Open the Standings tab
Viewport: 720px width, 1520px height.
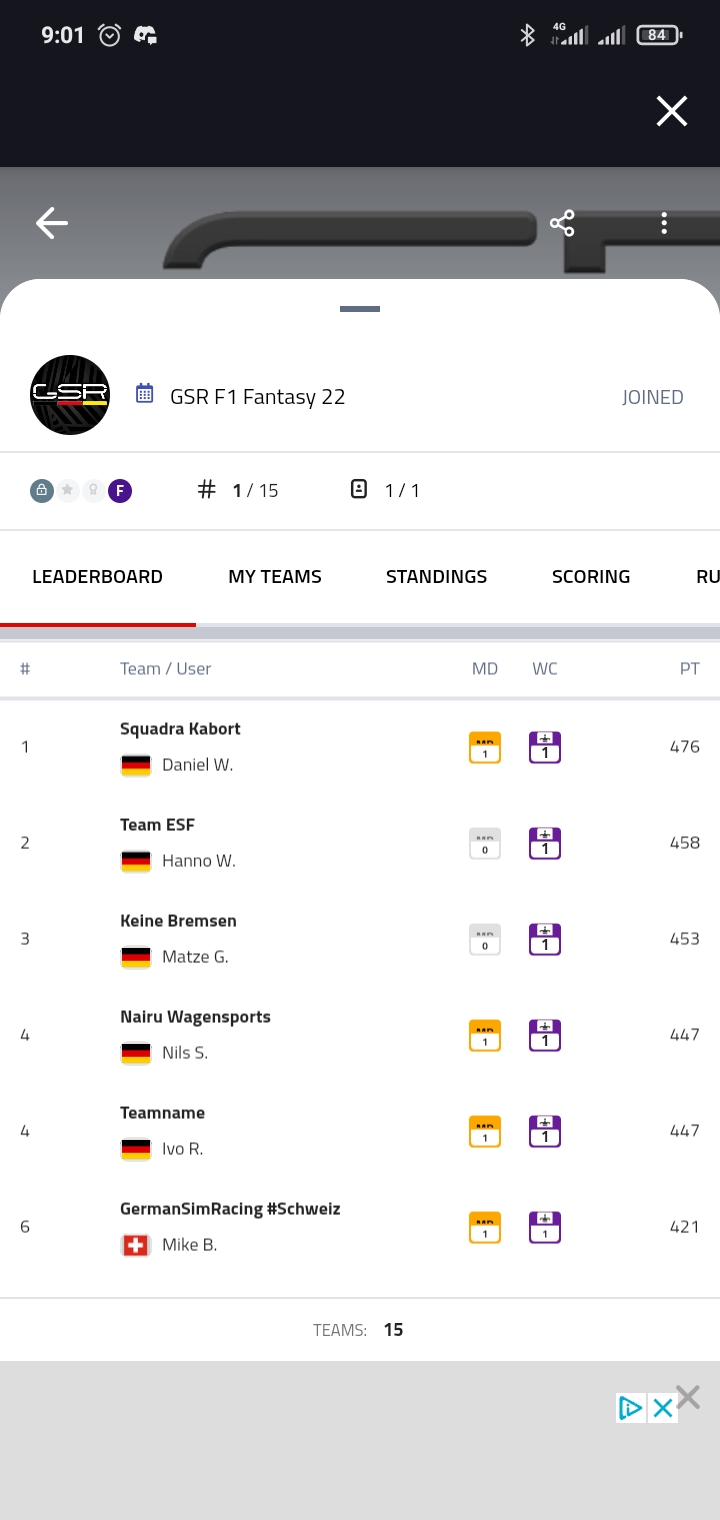(436, 576)
